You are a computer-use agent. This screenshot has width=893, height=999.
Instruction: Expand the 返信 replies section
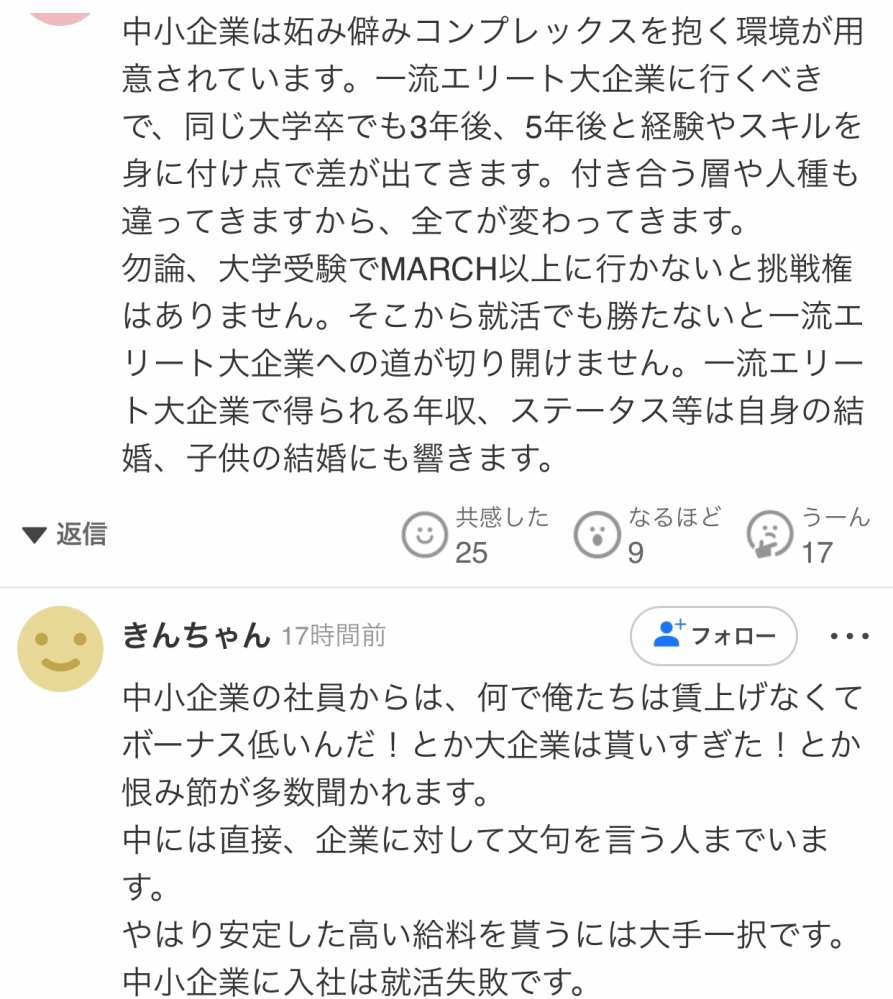point(65,534)
